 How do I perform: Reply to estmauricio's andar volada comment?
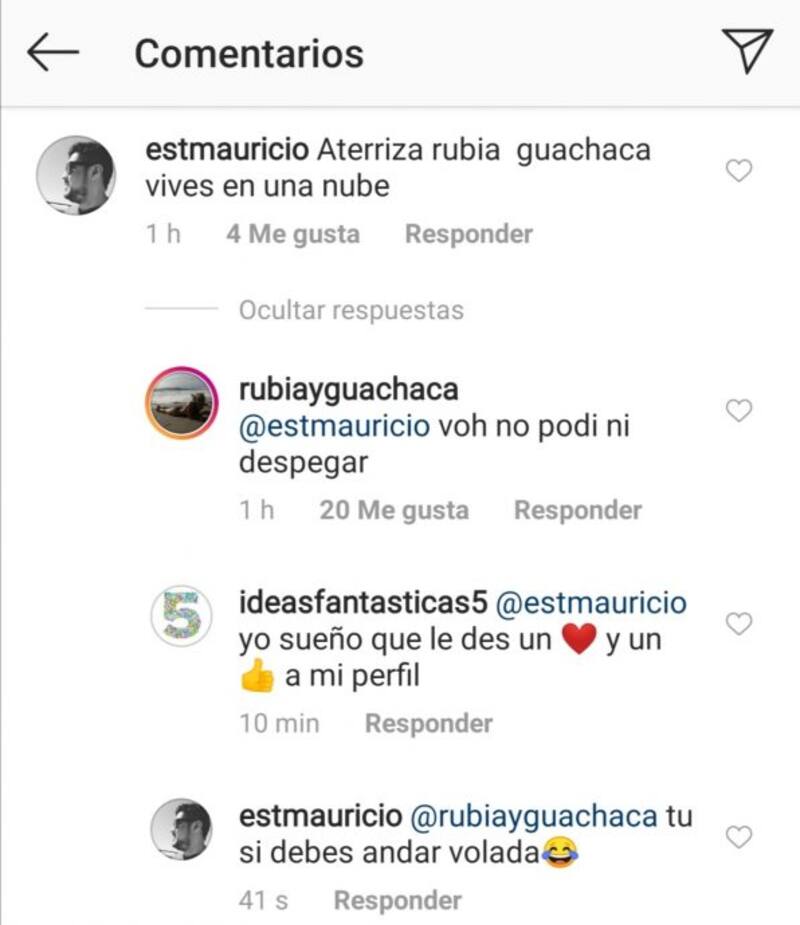(x=397, y=900)
